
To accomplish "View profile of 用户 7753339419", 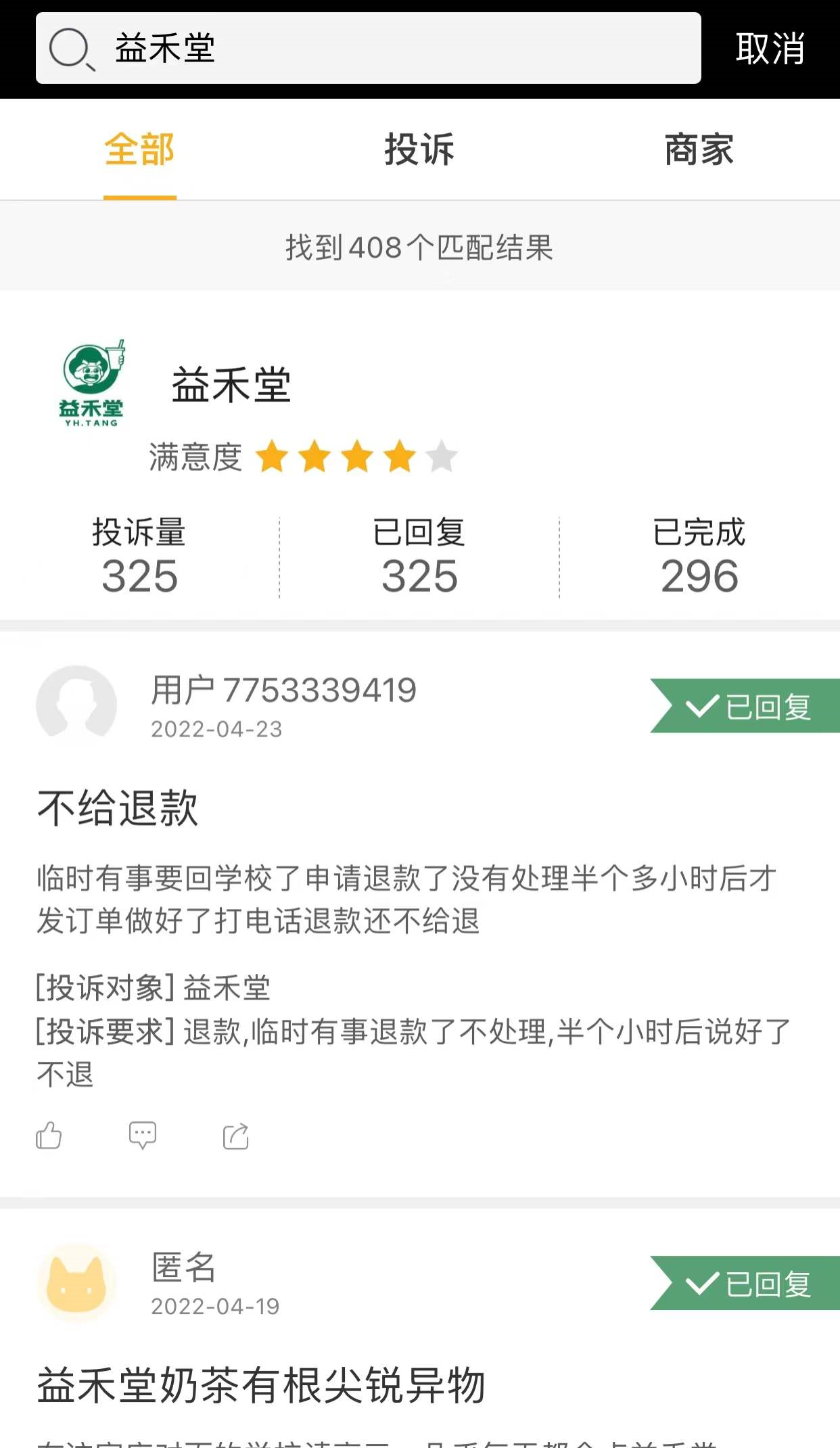I will 76,705.
